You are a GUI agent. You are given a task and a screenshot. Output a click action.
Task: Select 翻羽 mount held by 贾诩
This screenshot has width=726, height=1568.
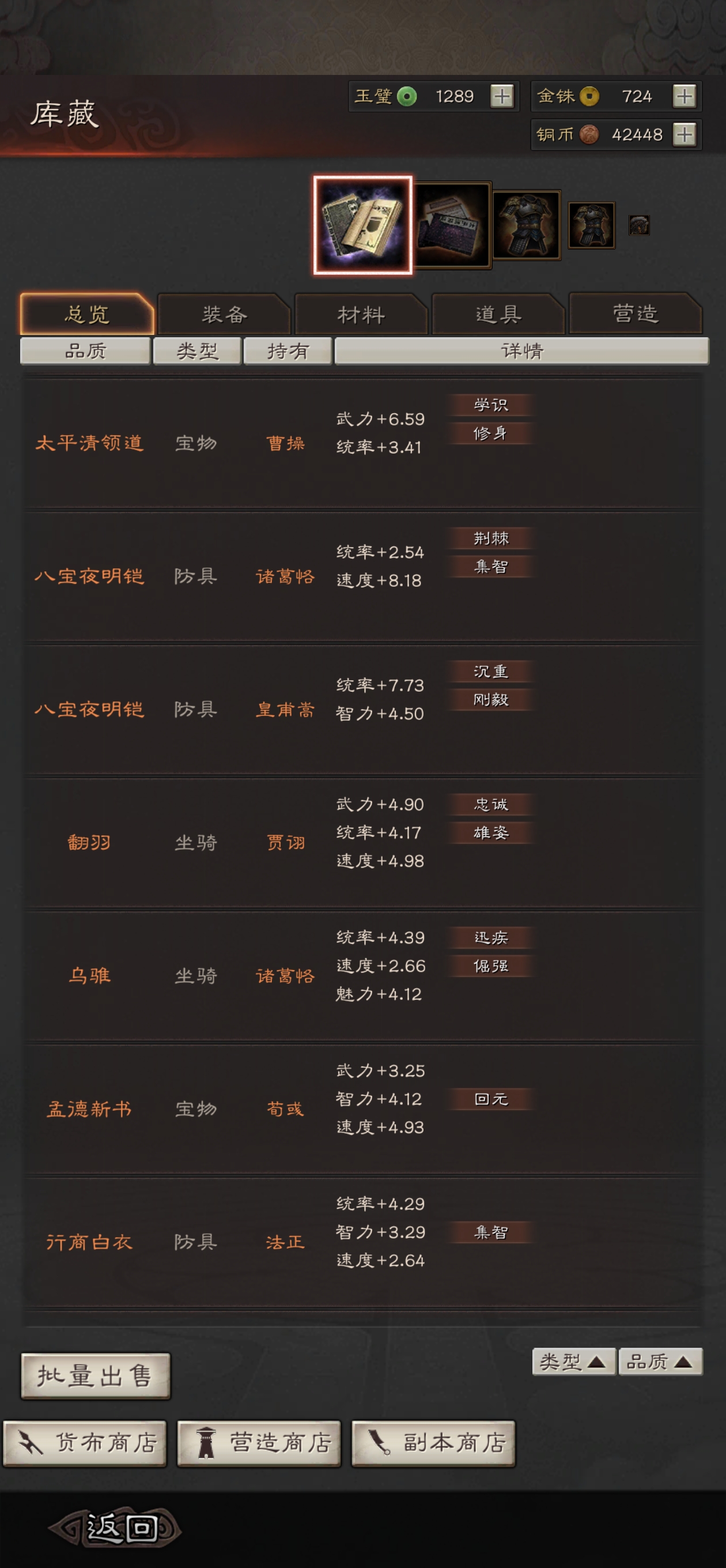(x=362, y=842)
